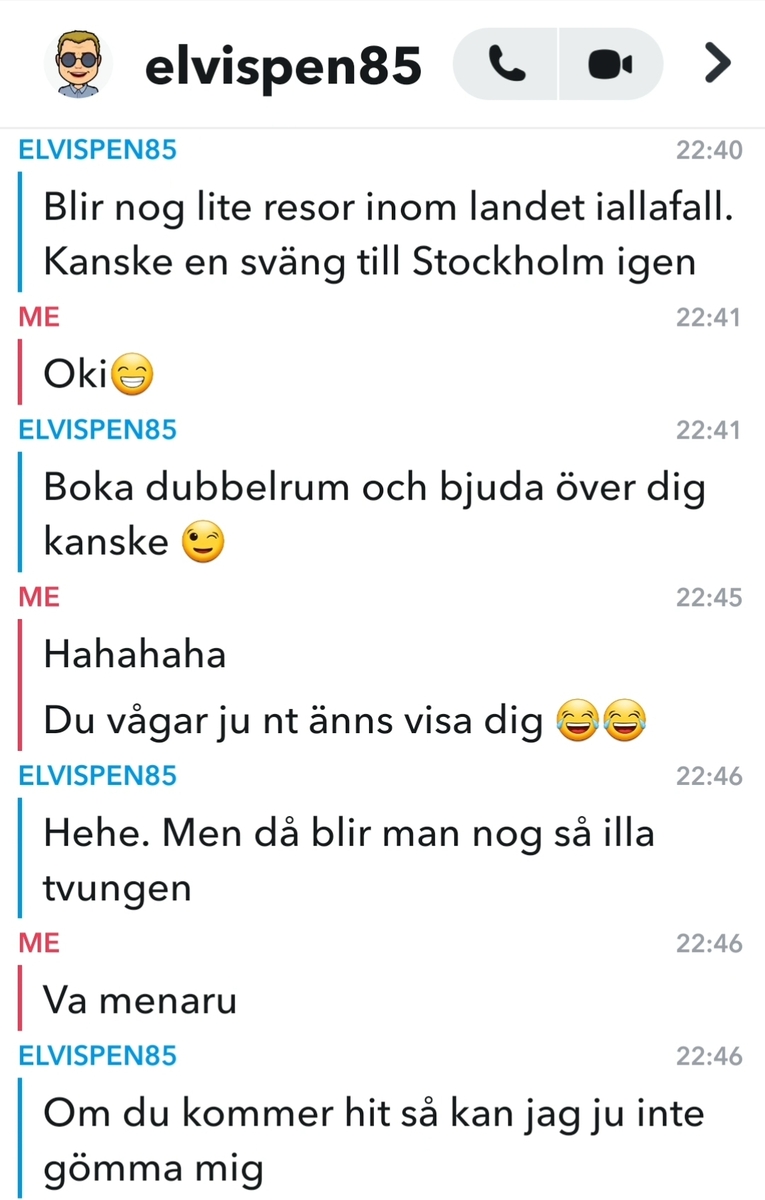
Task: Tap the right chevron to leave chat
Action: [717, 64]
